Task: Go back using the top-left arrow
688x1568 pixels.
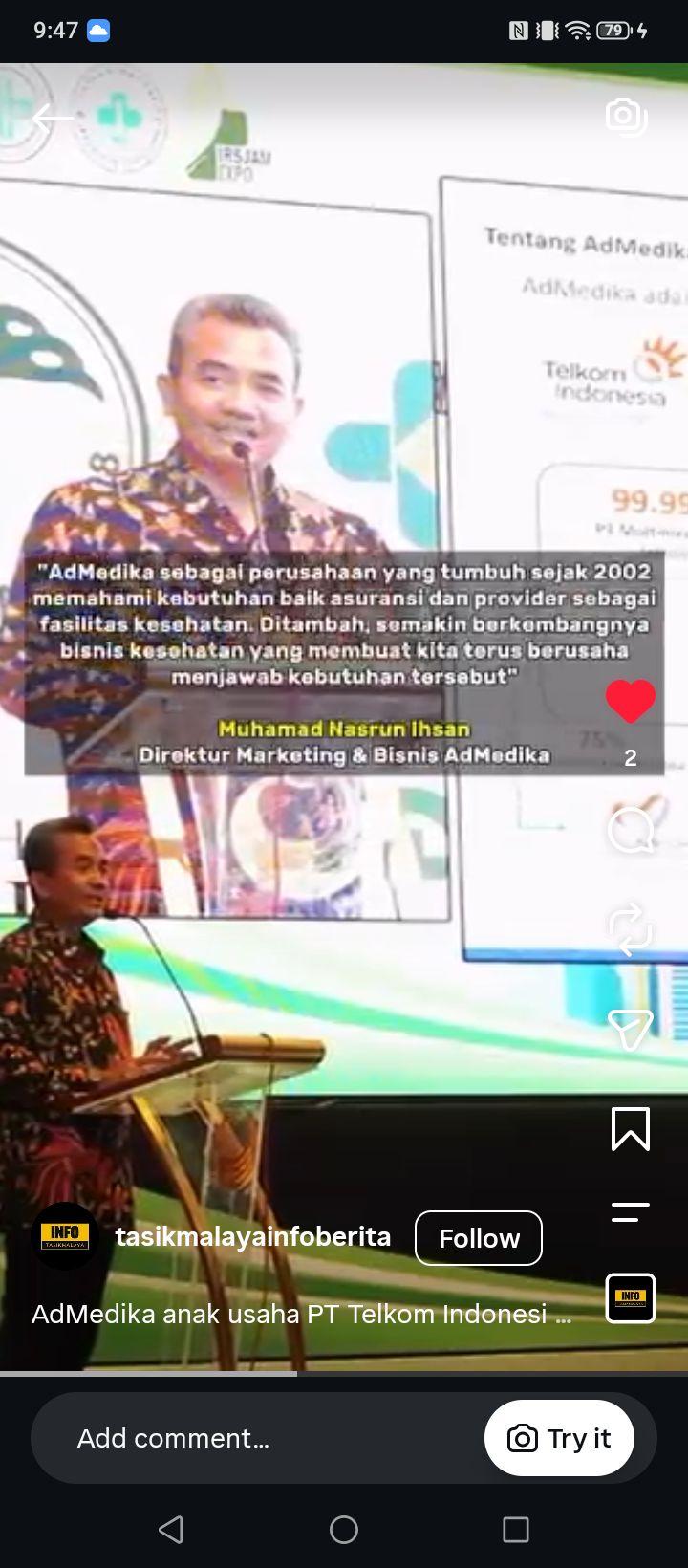Action: pos(52,120)
